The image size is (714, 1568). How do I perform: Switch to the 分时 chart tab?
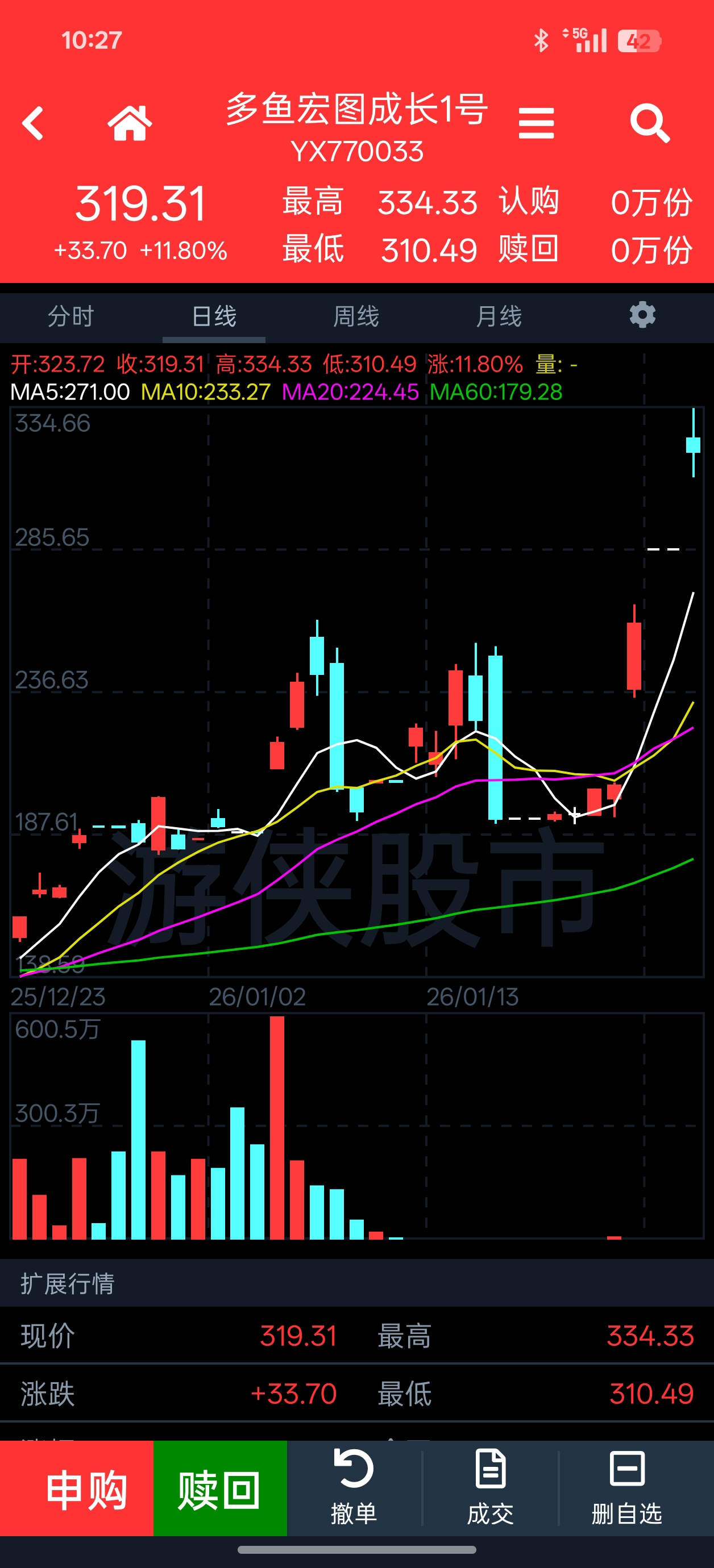tap(71, 316)
